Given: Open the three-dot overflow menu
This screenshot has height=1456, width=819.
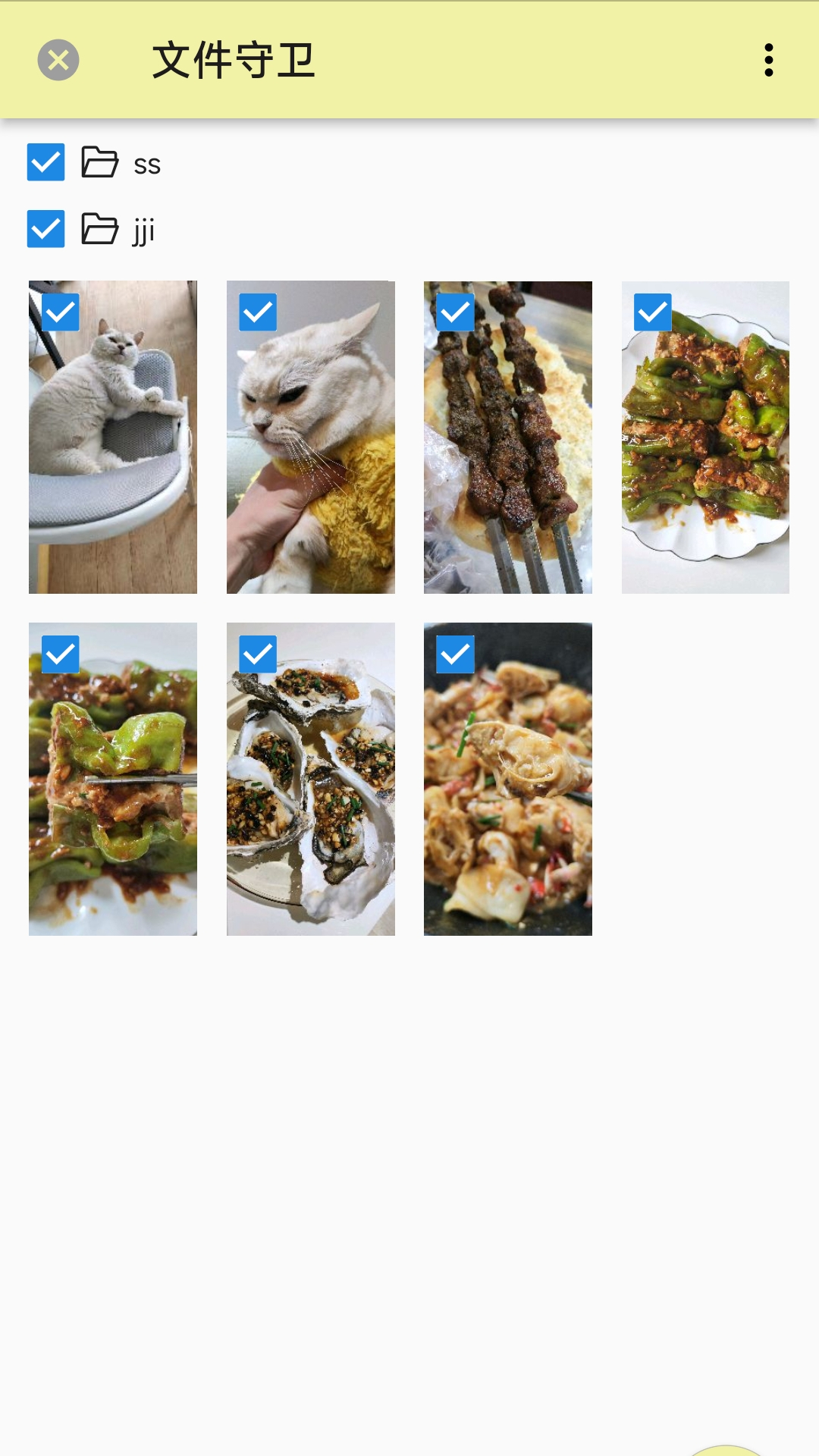Looking at the screenshot, I should tap(768, 60).
